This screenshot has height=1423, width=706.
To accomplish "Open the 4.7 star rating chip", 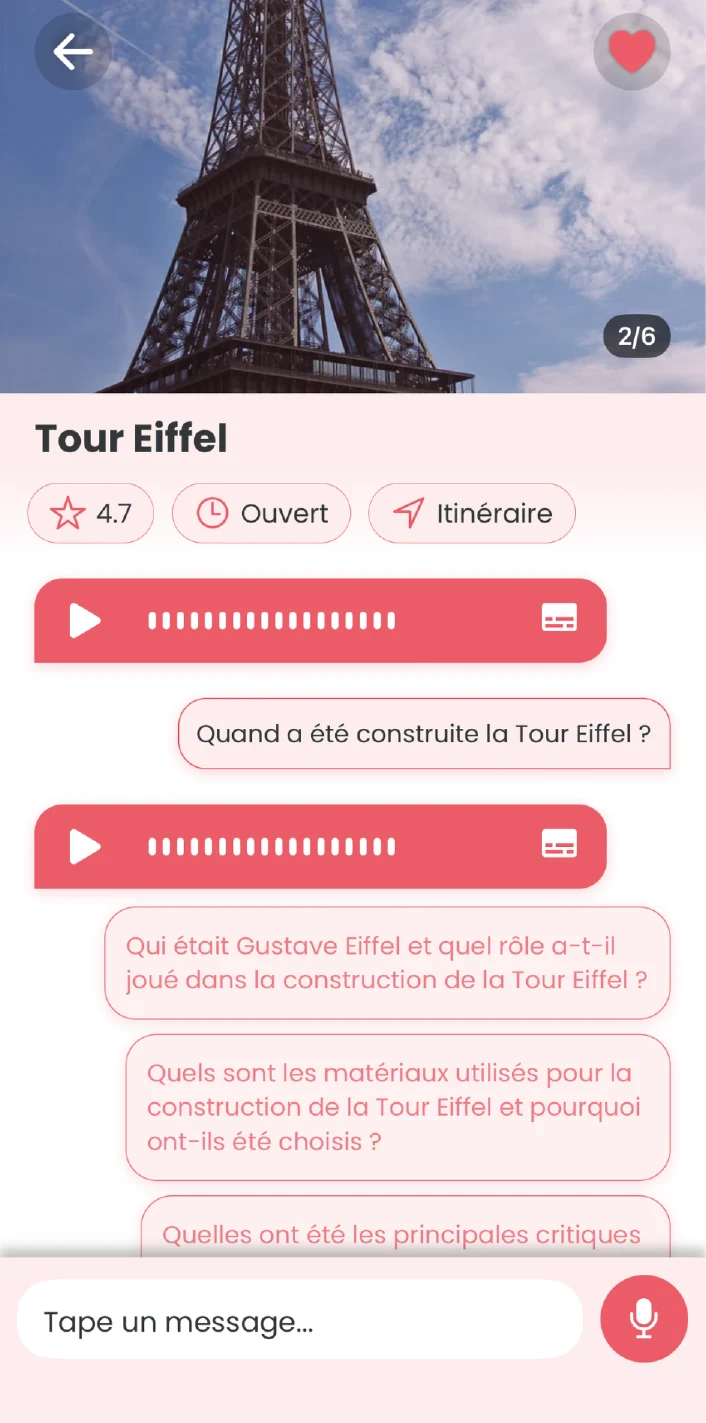I will click(91, 514).
